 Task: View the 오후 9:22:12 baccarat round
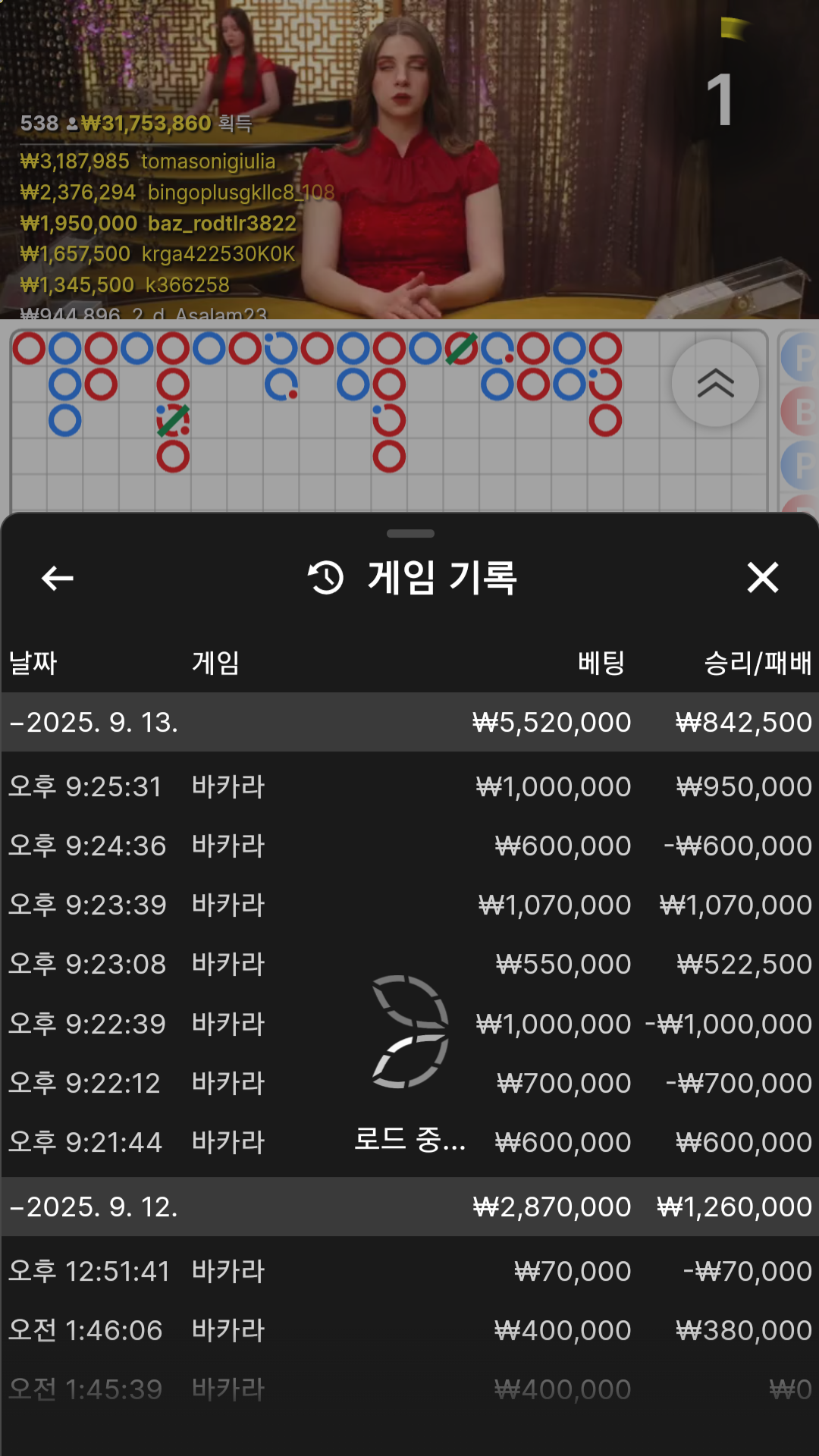409,1083
